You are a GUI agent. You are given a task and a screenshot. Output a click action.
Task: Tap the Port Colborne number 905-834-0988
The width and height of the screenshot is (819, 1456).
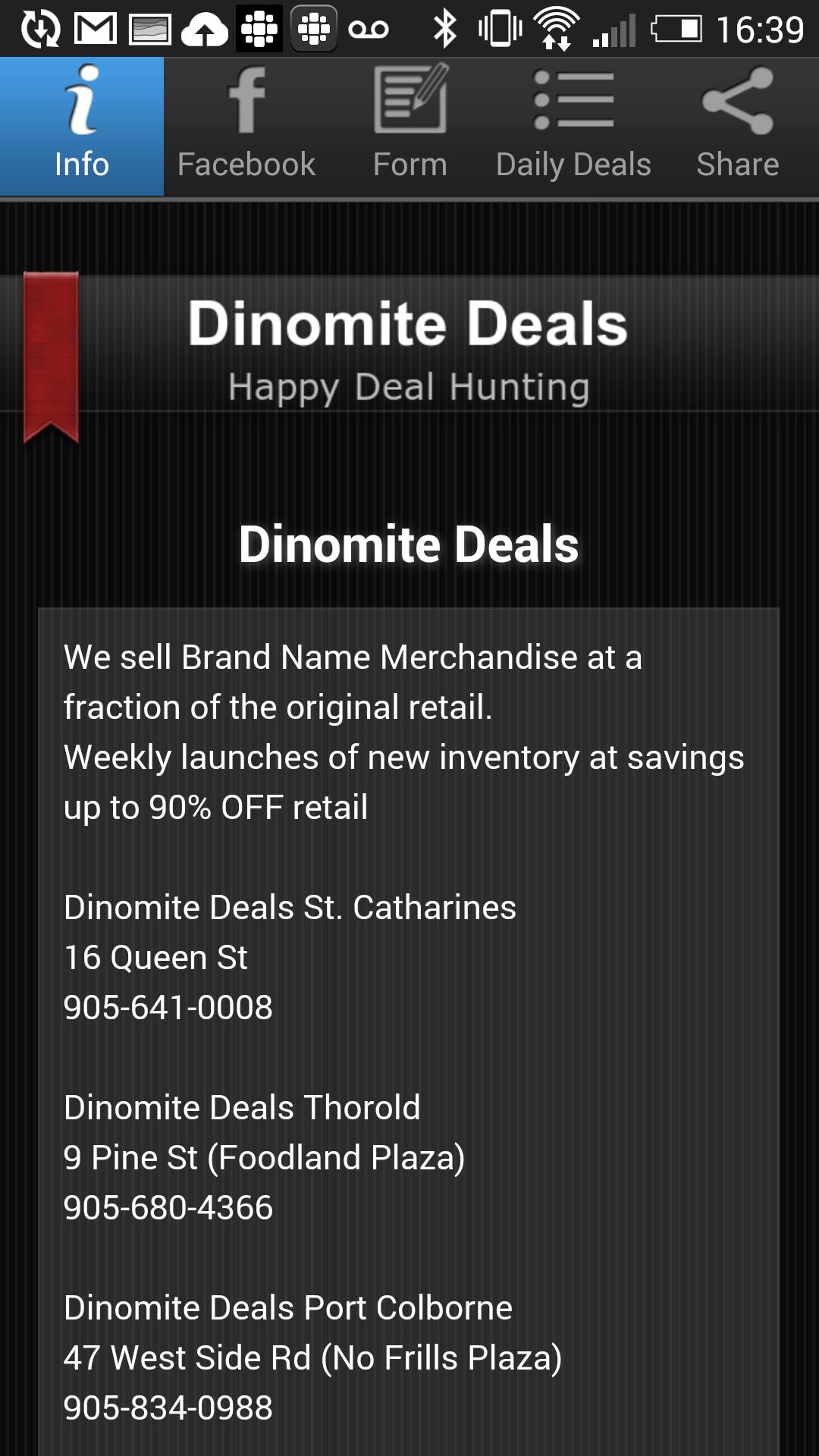[x=168, y=1408]
